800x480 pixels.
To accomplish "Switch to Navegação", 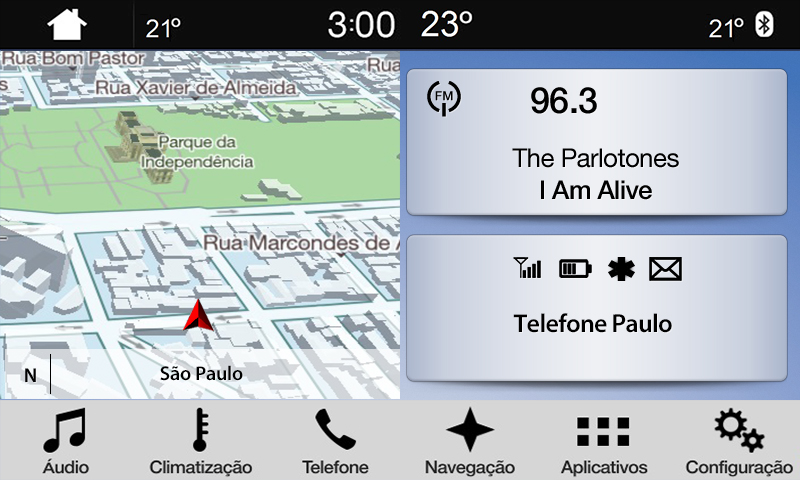I will 469,442.
